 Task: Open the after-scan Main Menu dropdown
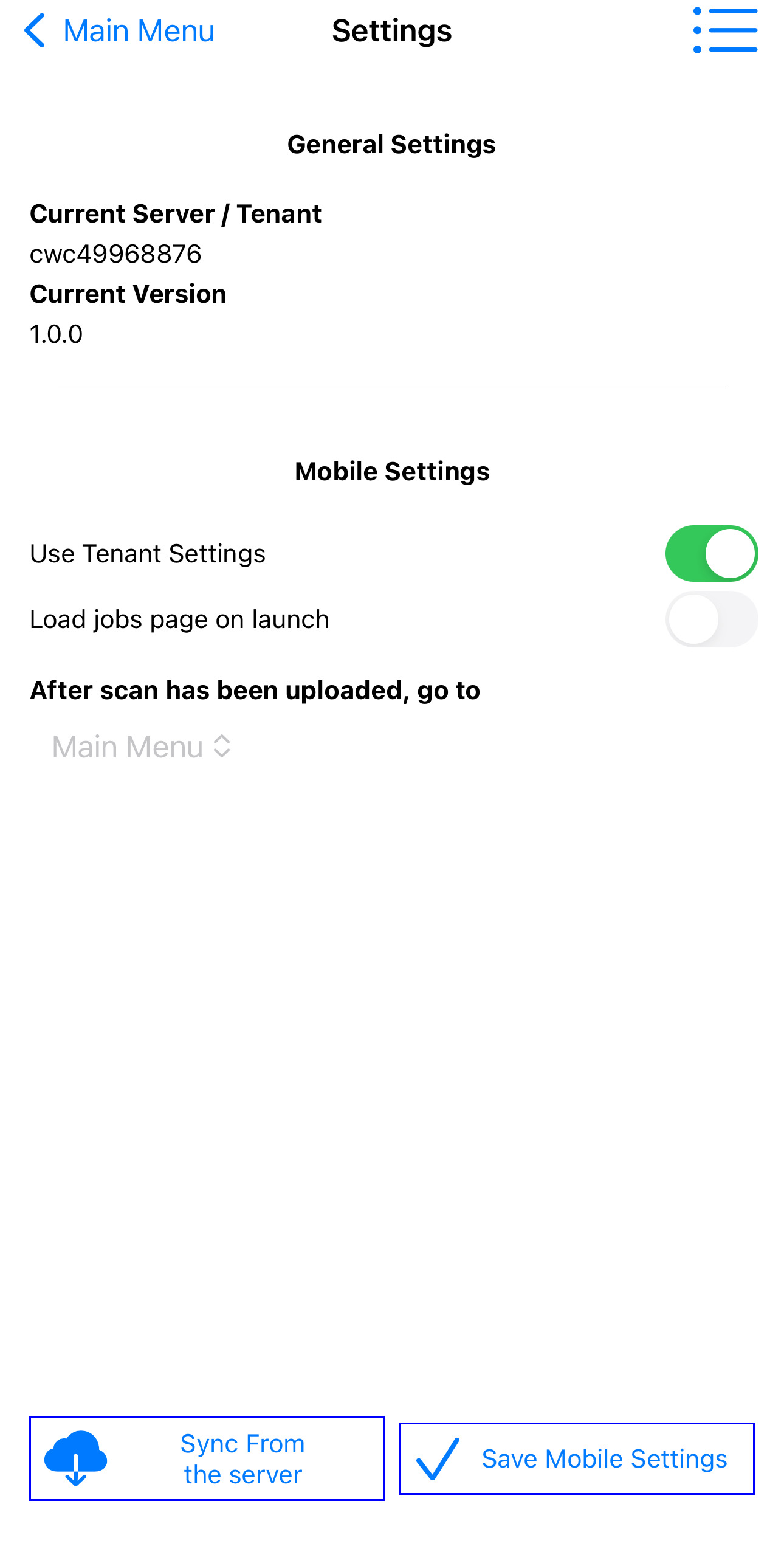(142, 747)
